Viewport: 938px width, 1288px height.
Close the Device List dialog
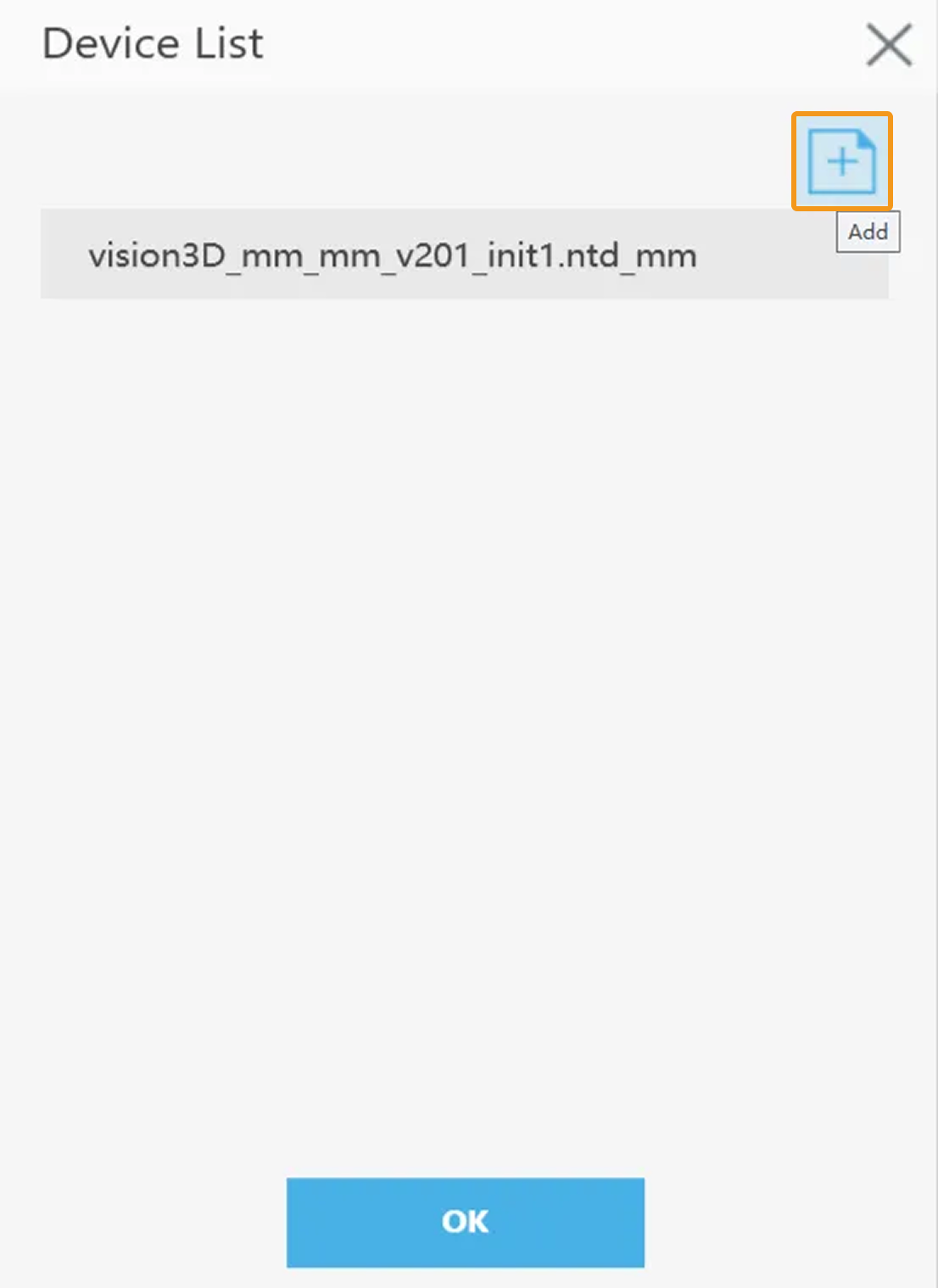(x=889, y=44)
